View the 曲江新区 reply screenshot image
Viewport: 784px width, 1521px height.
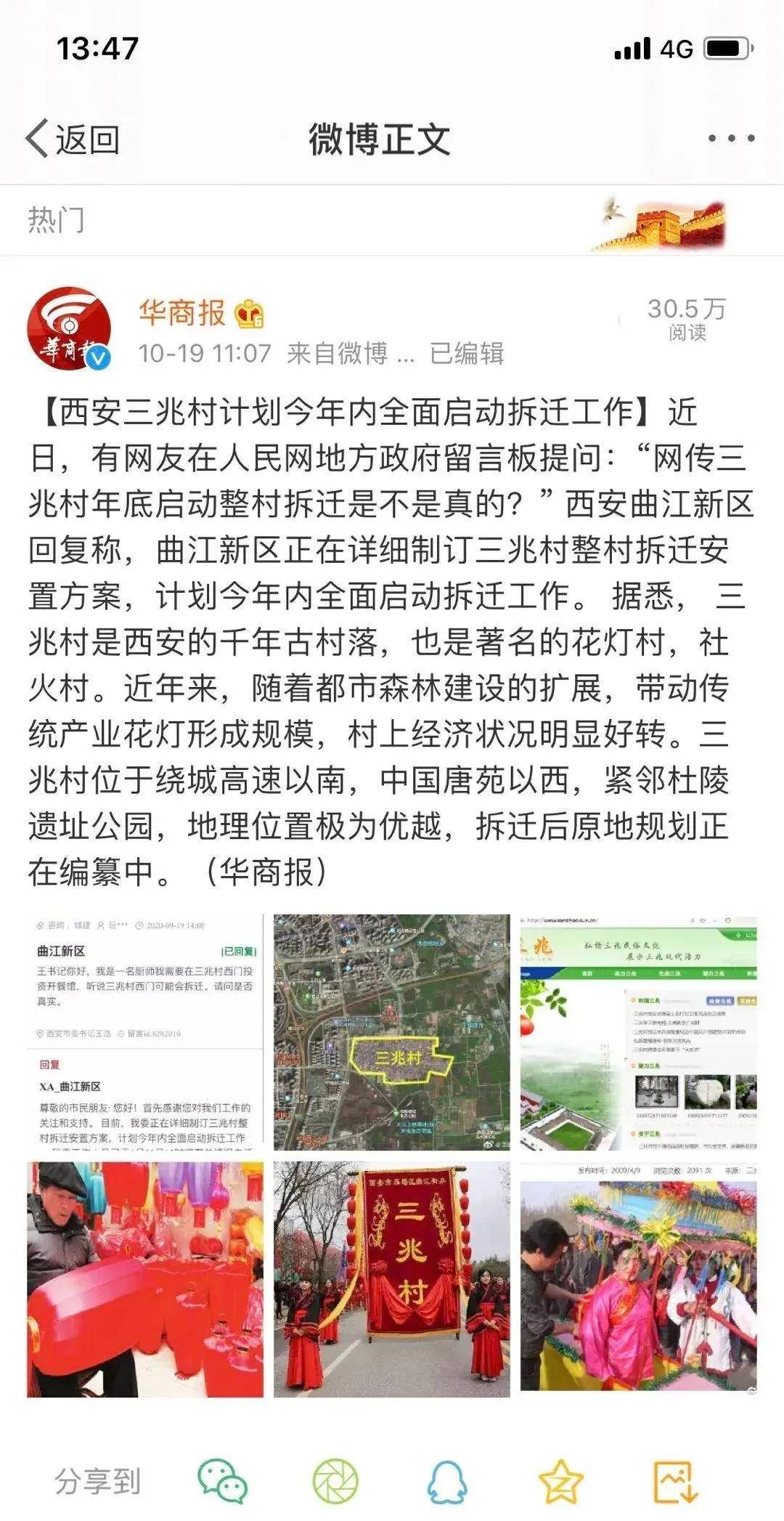click(145, 1032)
